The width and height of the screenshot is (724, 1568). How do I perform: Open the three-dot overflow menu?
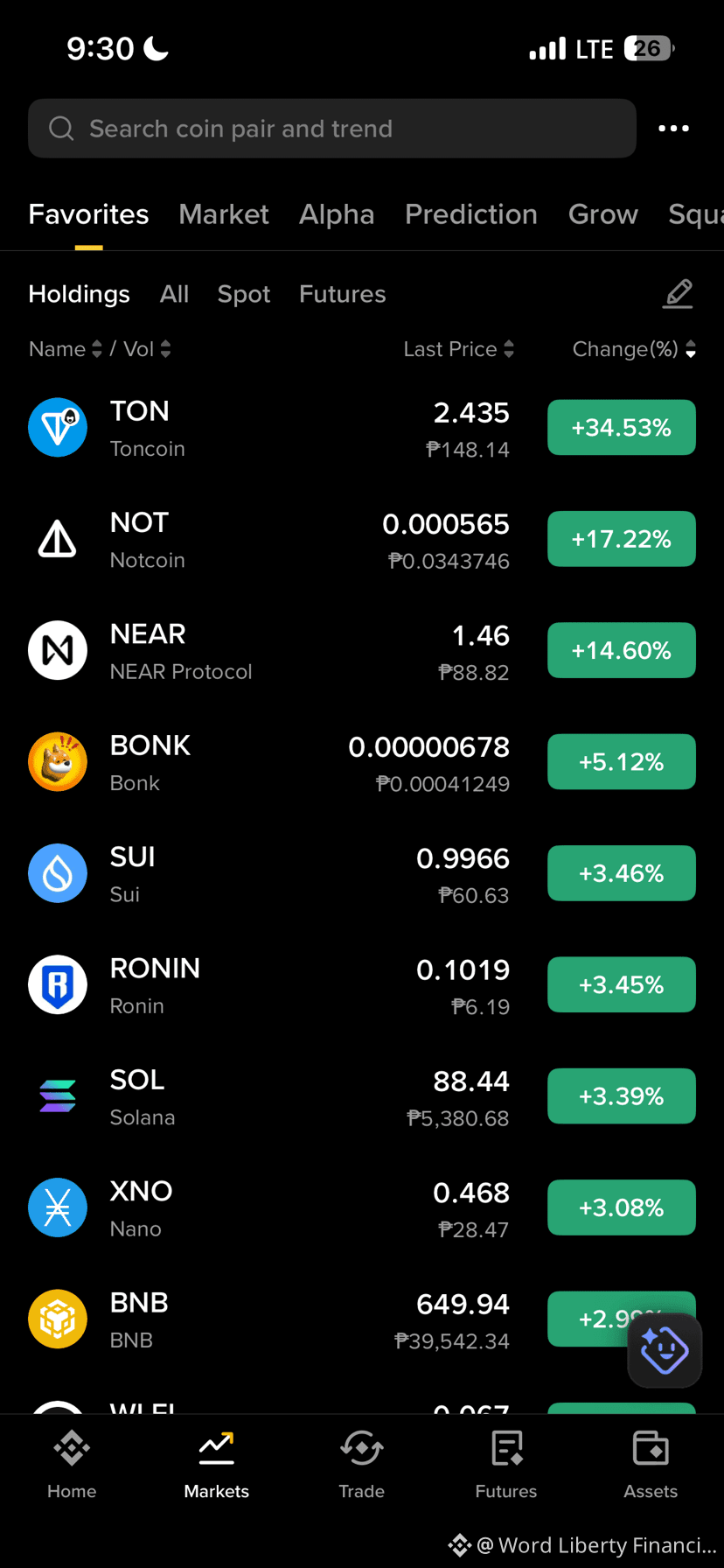click(x=673, y=129)
